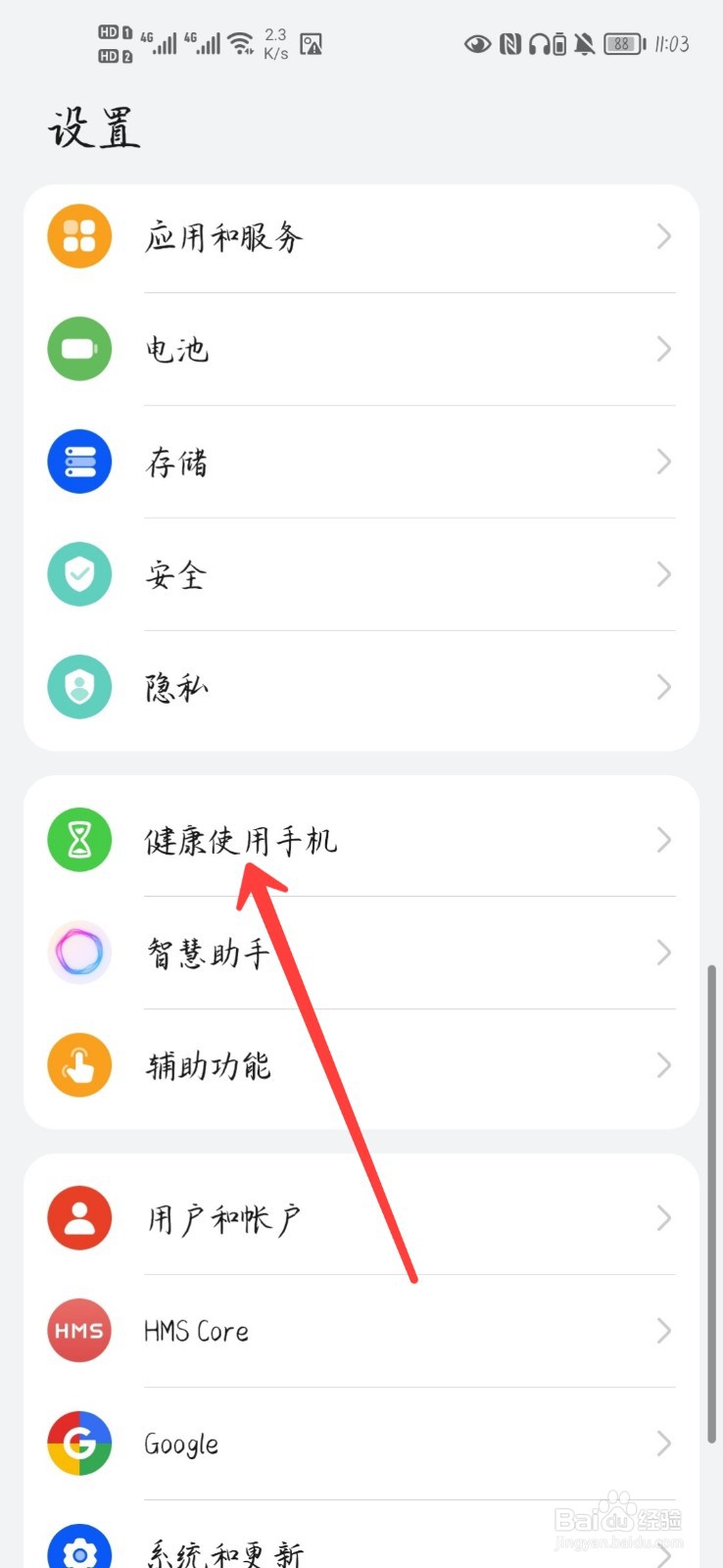Expand the 电池 settings chevron
This screenshot has width=723, height=1568.
663,349
